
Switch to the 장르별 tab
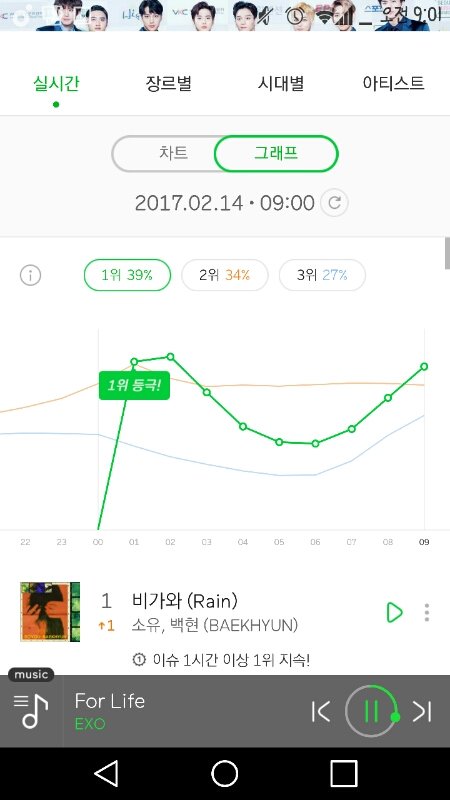pyautogui.click(x=168, y=83)
